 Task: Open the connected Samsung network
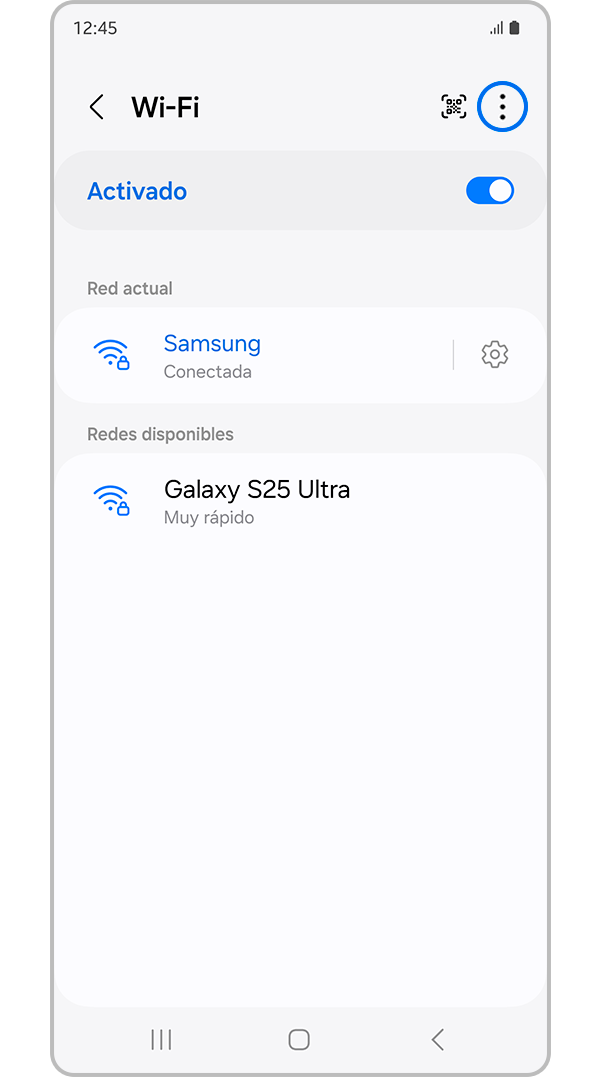pyautogui.click(x=212, y=355)
